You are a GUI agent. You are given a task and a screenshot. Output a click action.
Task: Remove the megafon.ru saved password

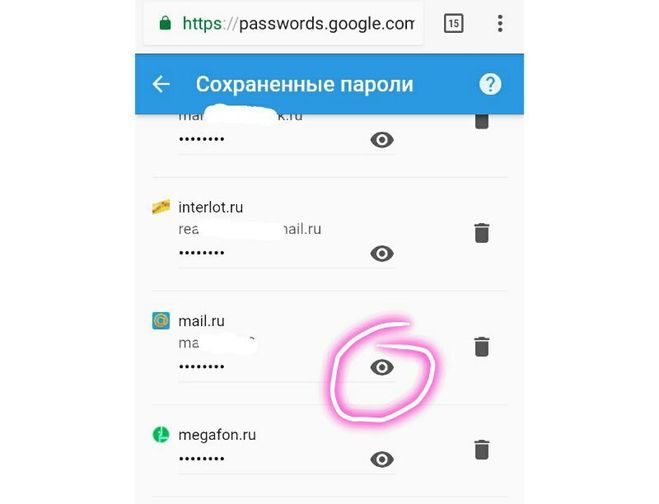tap(481, 448)
